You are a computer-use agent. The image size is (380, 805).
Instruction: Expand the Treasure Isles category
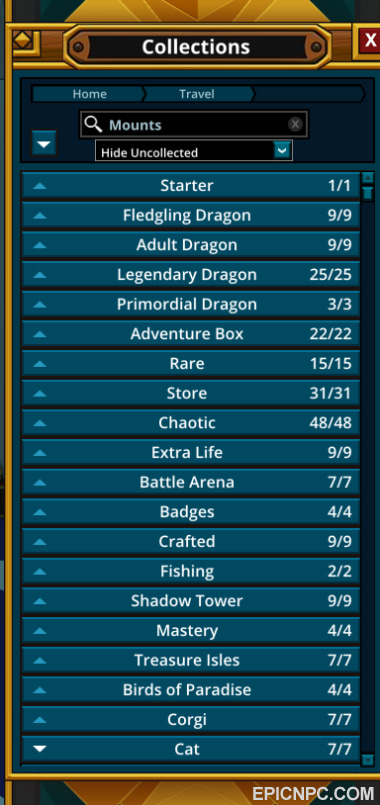191,660
